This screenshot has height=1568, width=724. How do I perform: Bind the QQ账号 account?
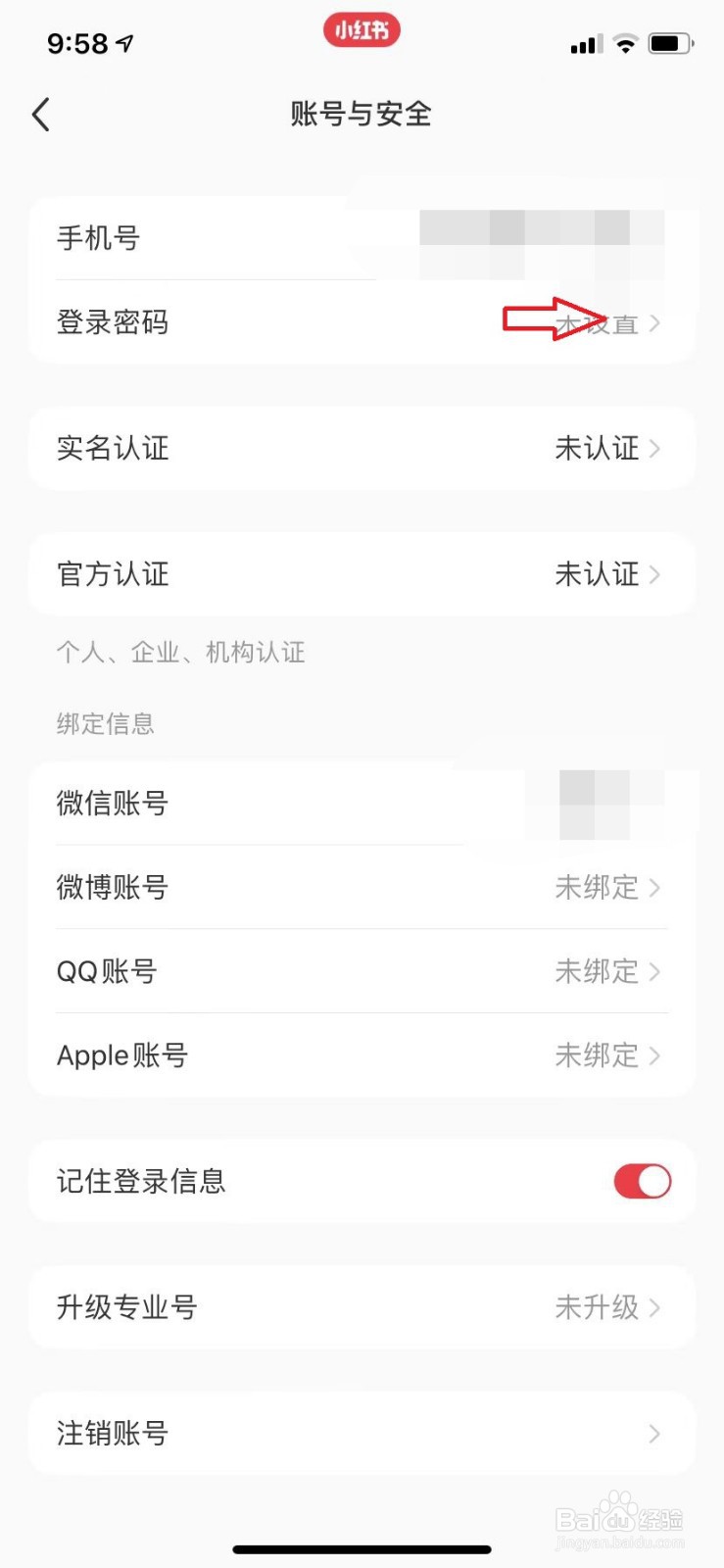coord(362,971)
